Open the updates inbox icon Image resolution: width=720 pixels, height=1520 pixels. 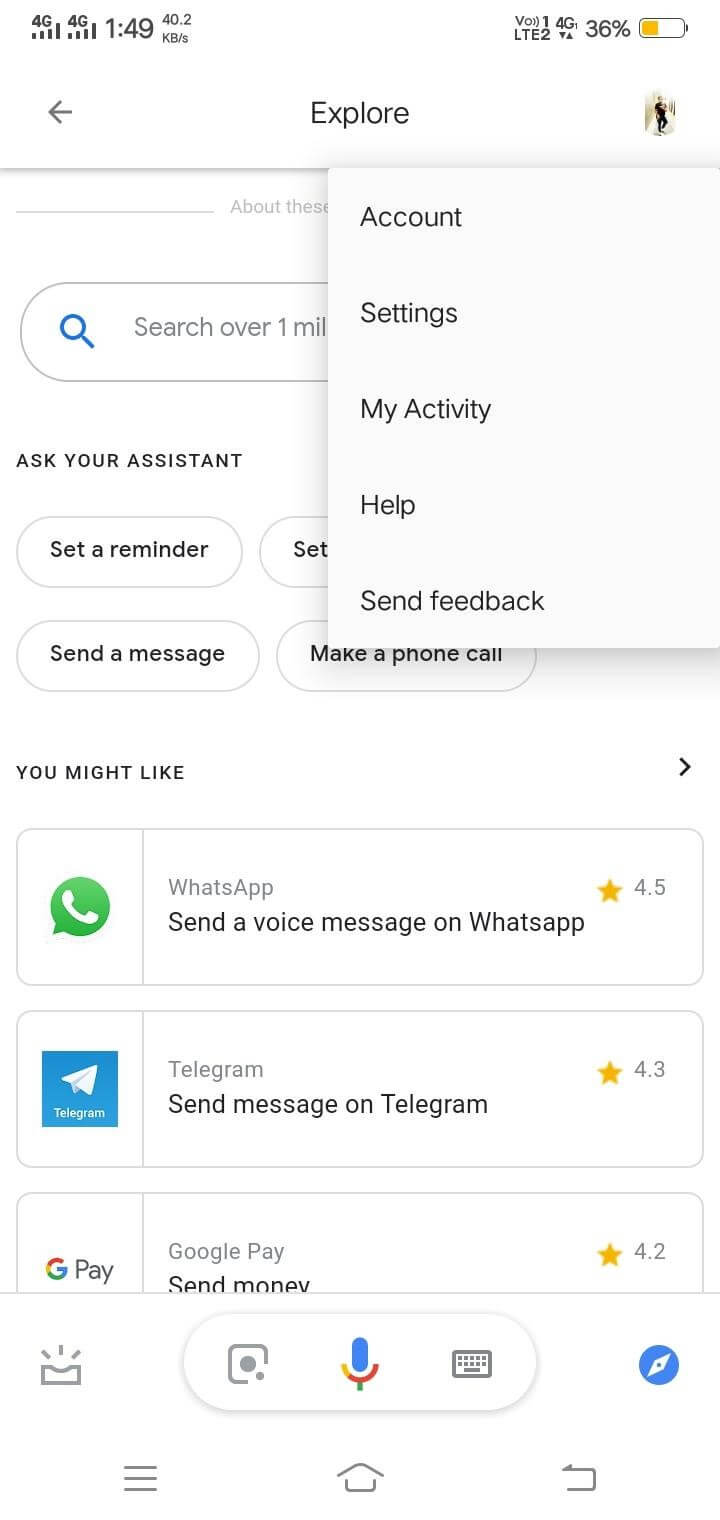click(x=61, y=1365)
